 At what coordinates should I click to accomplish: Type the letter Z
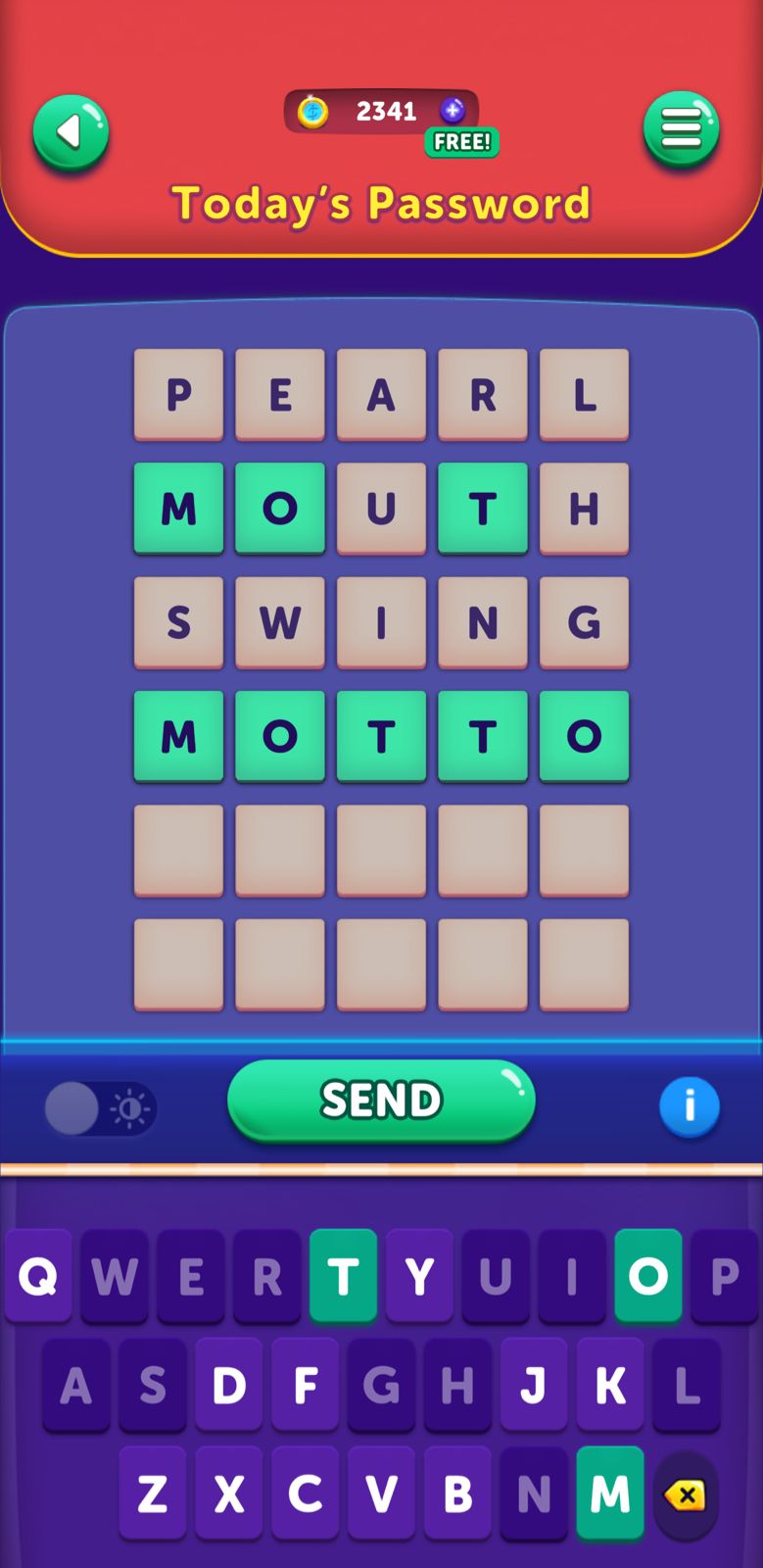pyautogui.click(x=153, y=1494)
